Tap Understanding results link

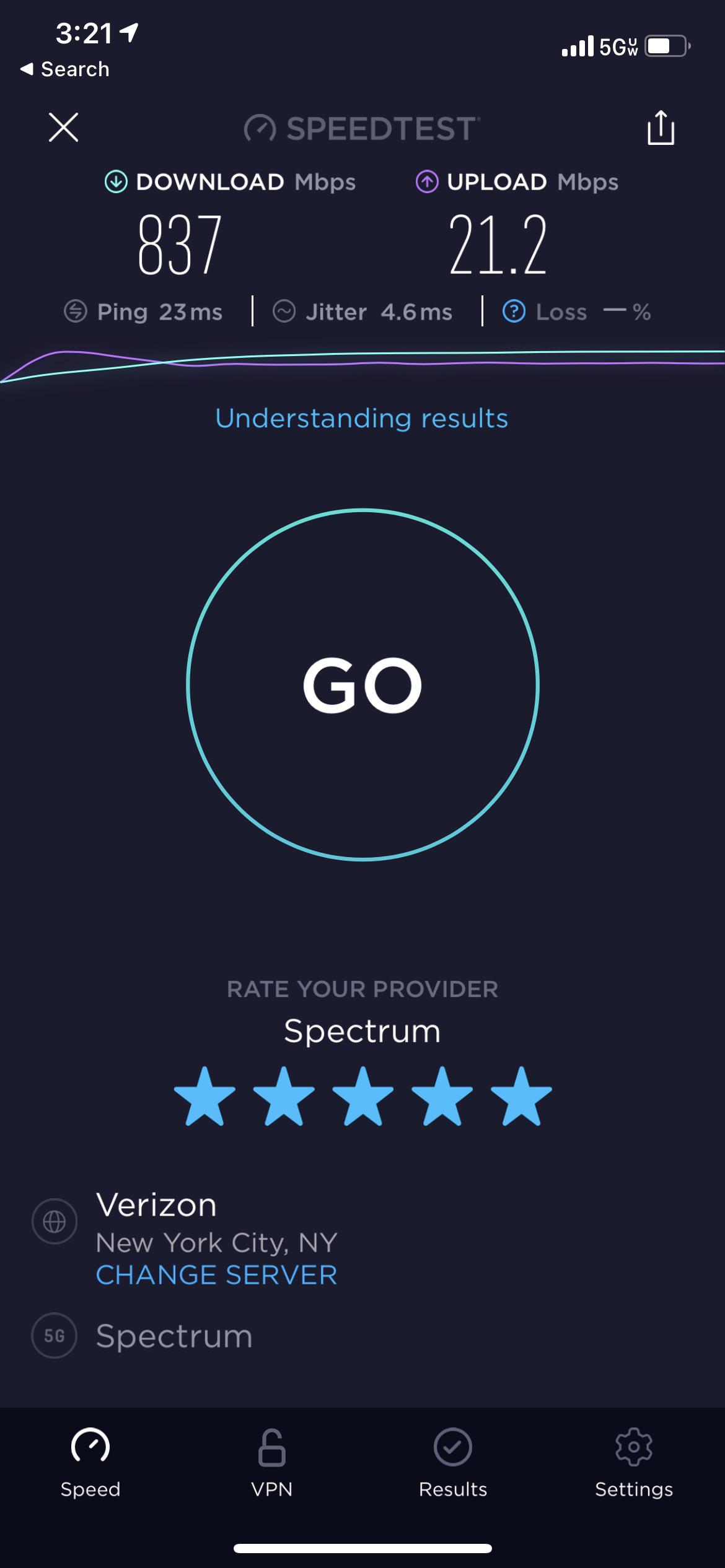tap(362, 419)
